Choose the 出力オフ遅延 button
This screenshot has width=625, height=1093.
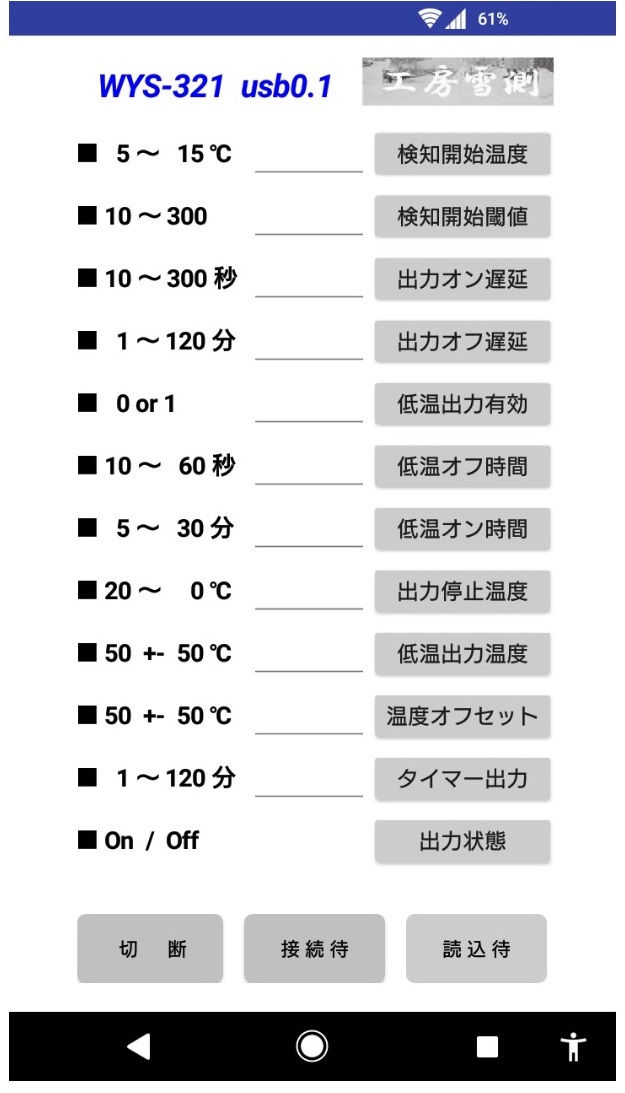tap(462, 342)
